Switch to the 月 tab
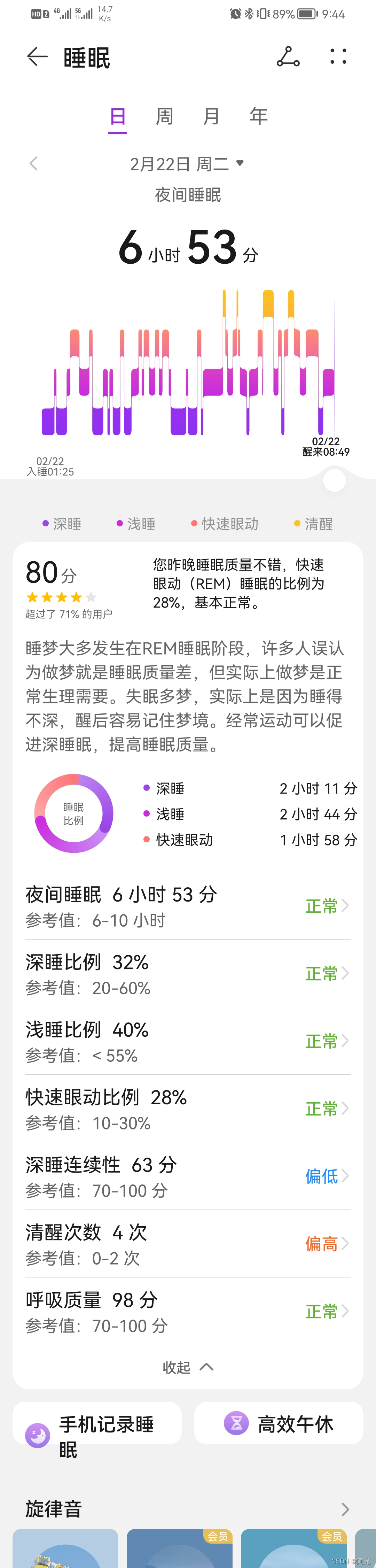 coord(211,116)
